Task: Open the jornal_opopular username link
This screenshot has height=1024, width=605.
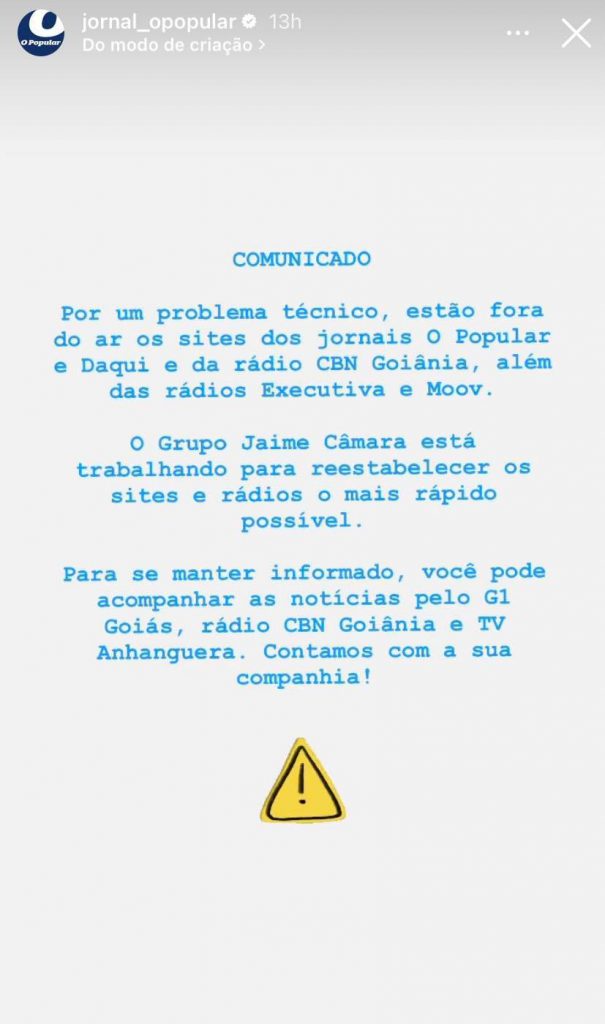Action: tap(158, 21)
